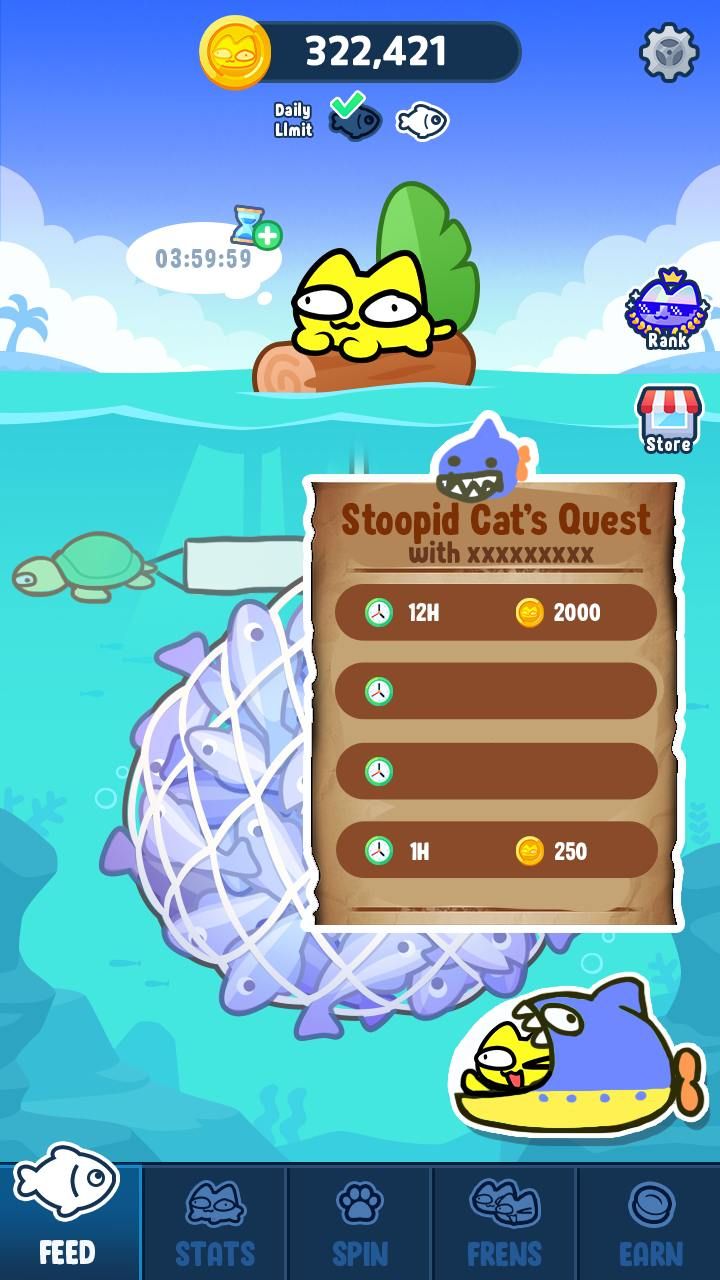The image size is (720, 1280).
Task: Add time with the hourglass plus icon
Action: (256, 227)
